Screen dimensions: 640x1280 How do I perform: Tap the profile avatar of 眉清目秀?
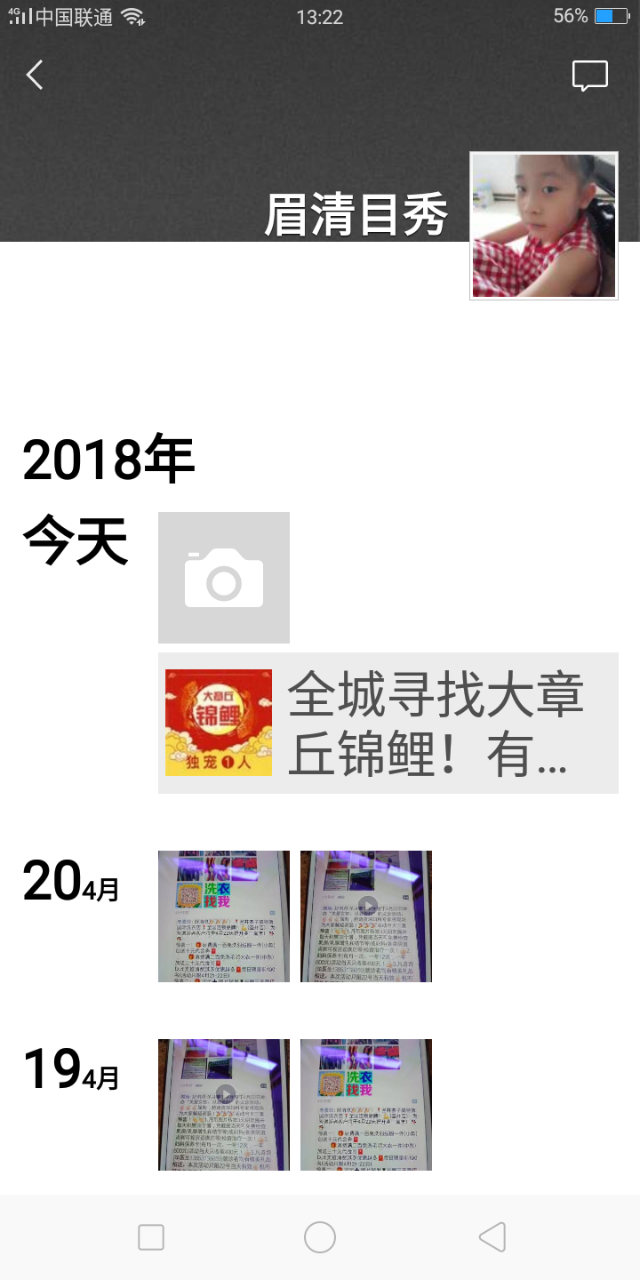point(543,226)
